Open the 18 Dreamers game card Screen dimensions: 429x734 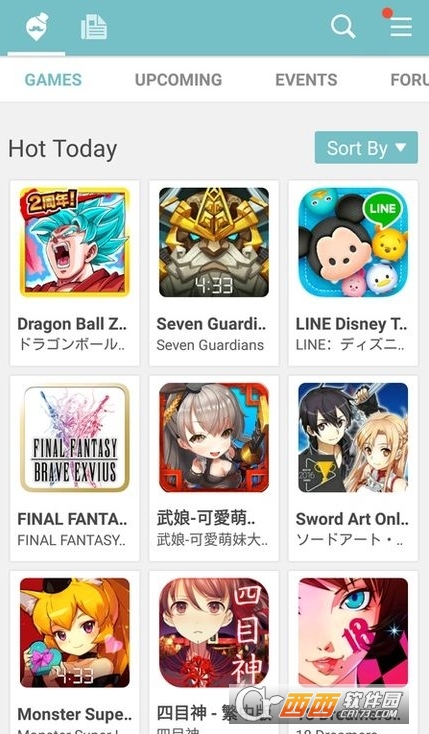[x=353, y=652]
